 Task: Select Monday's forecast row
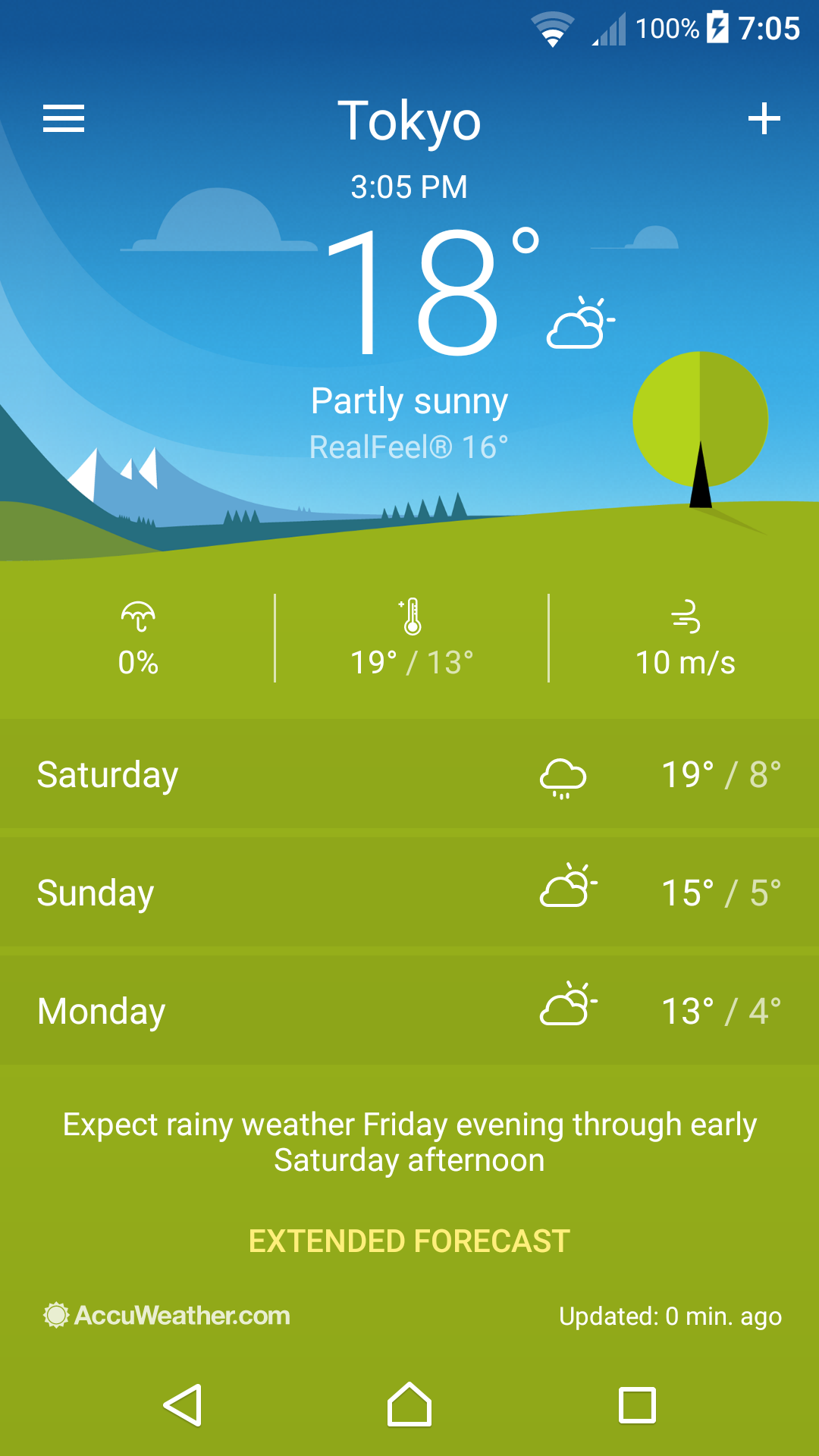[409, 1010]
